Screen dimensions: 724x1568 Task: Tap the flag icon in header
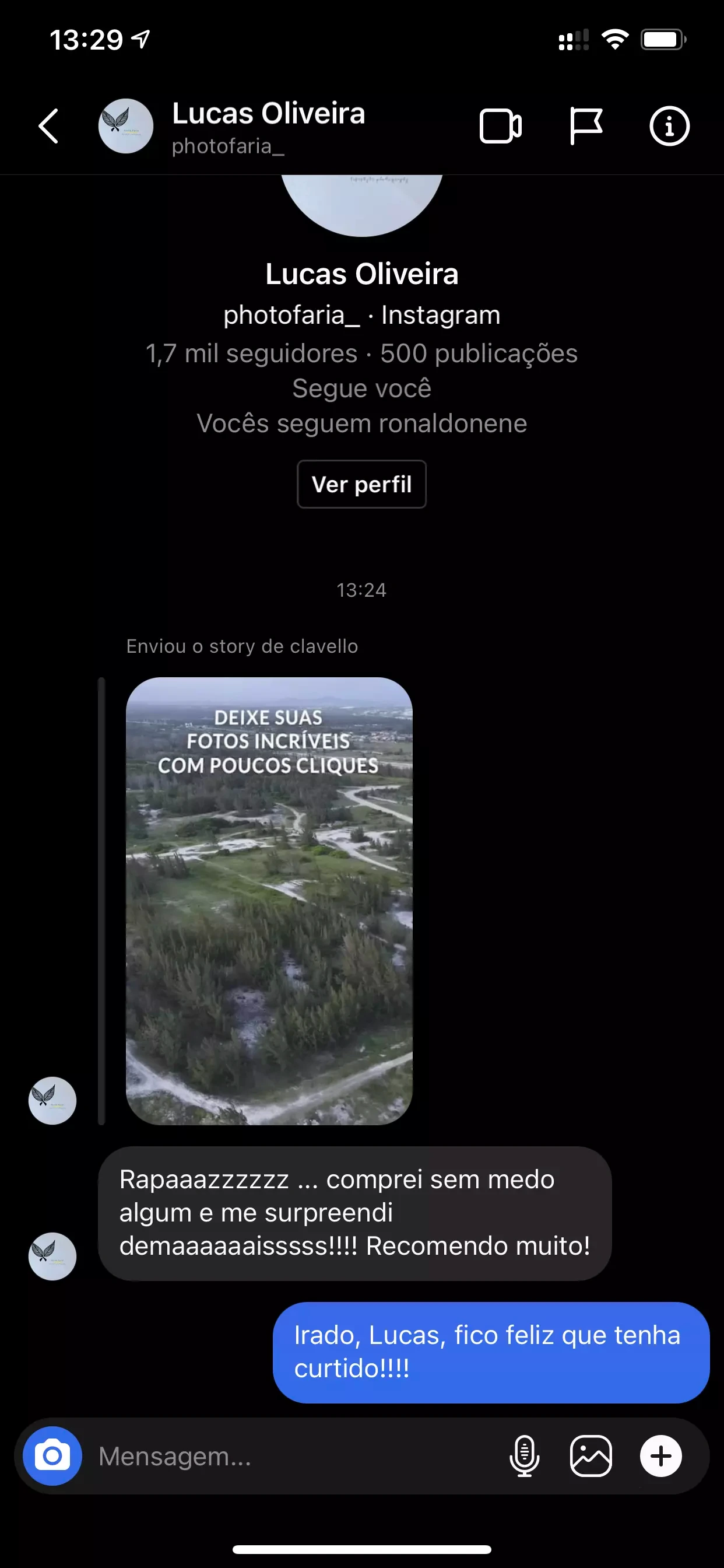pos(585,126)
